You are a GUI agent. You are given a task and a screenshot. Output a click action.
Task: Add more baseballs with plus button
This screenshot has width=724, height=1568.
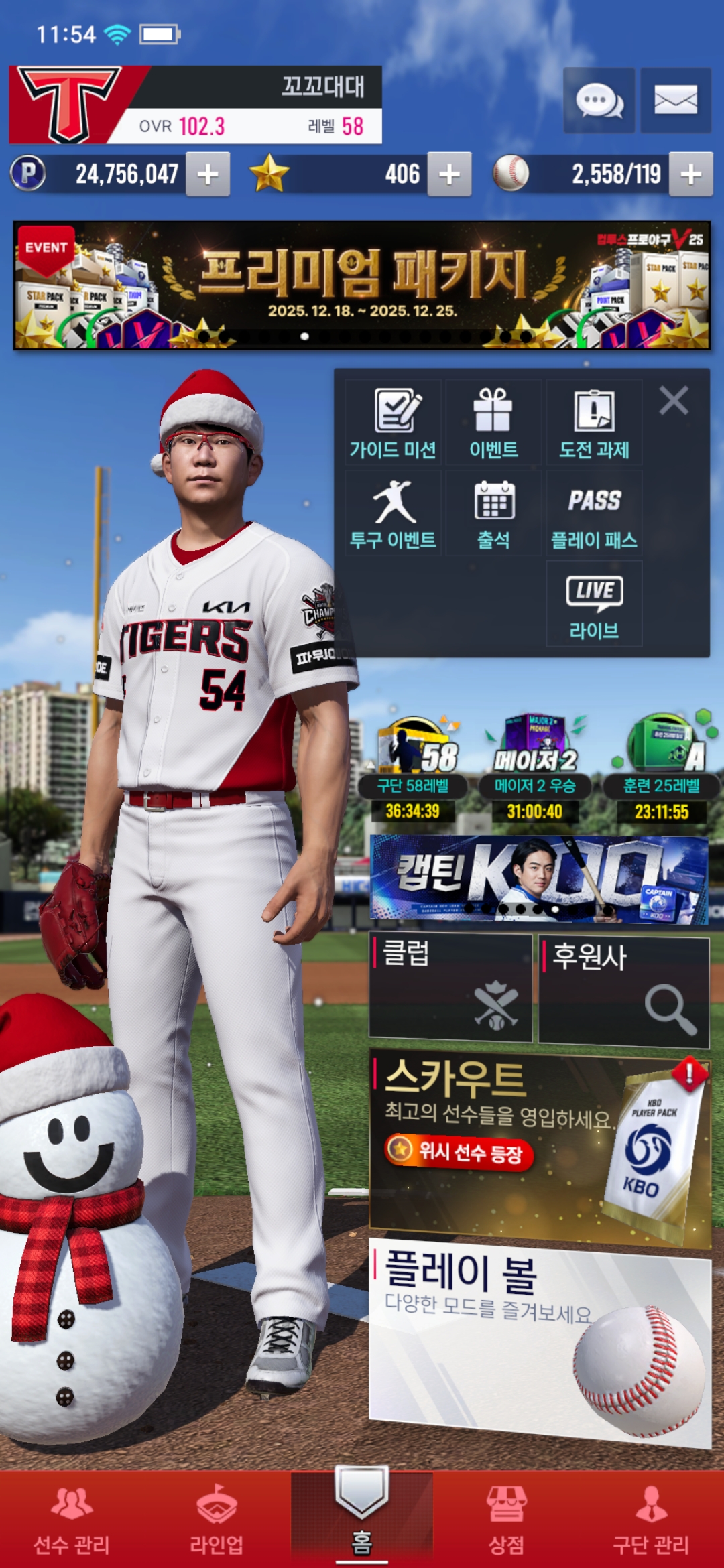point(690,174)
